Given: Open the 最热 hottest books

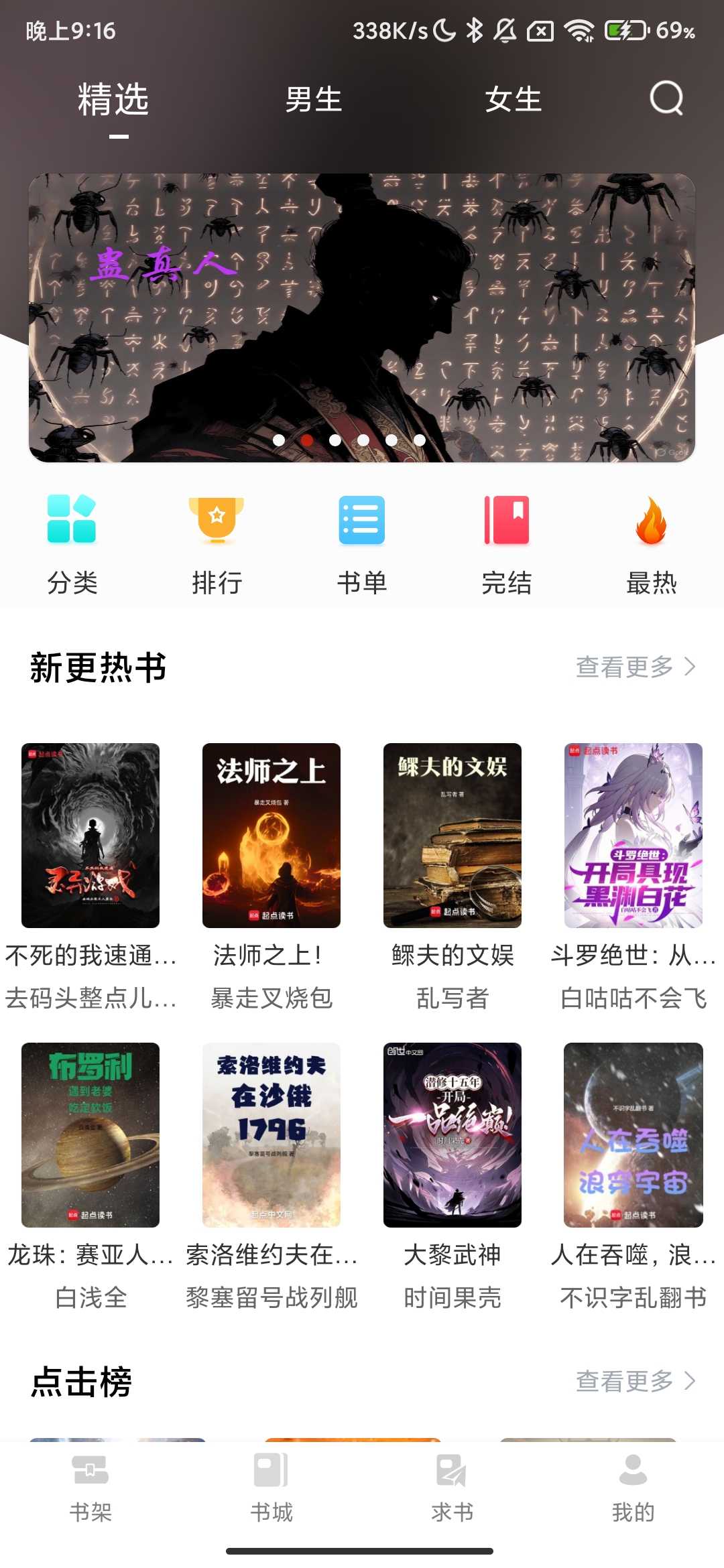Looking at the screenshot, I should pos(651,544).
